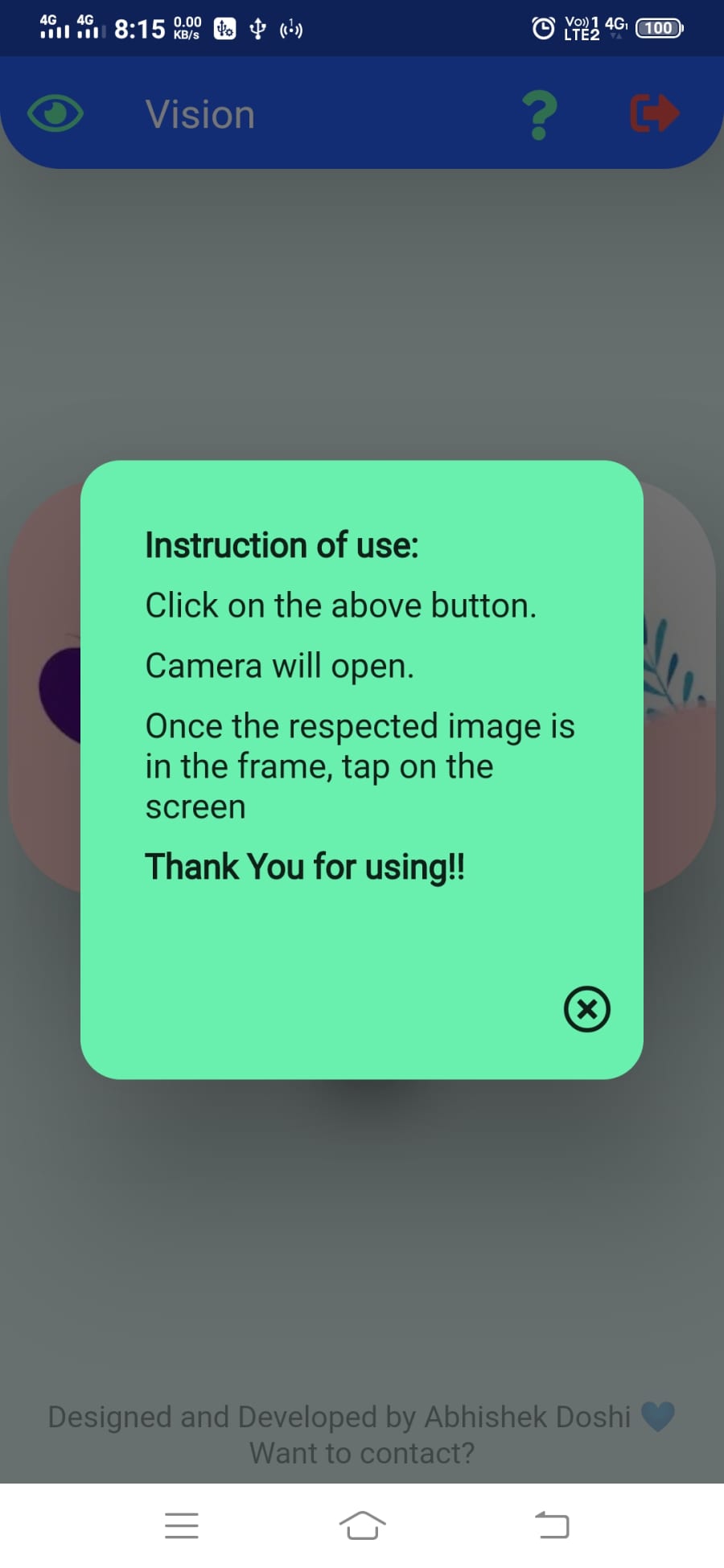Screen dimensions: 724x1568
Task: Open the help question mark
Action: tap(540, 115)
